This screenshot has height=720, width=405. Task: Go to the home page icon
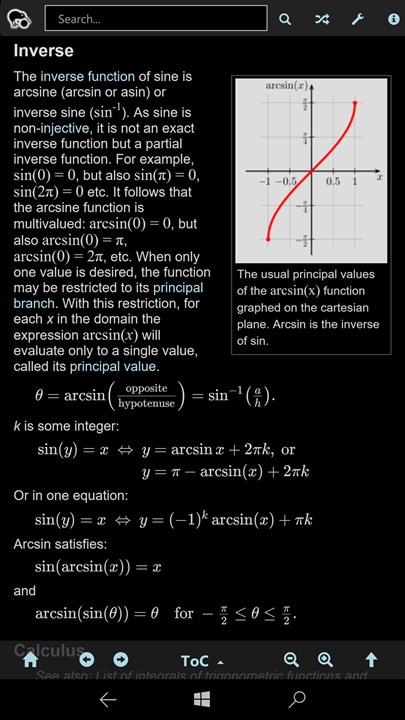click(31, 660)
